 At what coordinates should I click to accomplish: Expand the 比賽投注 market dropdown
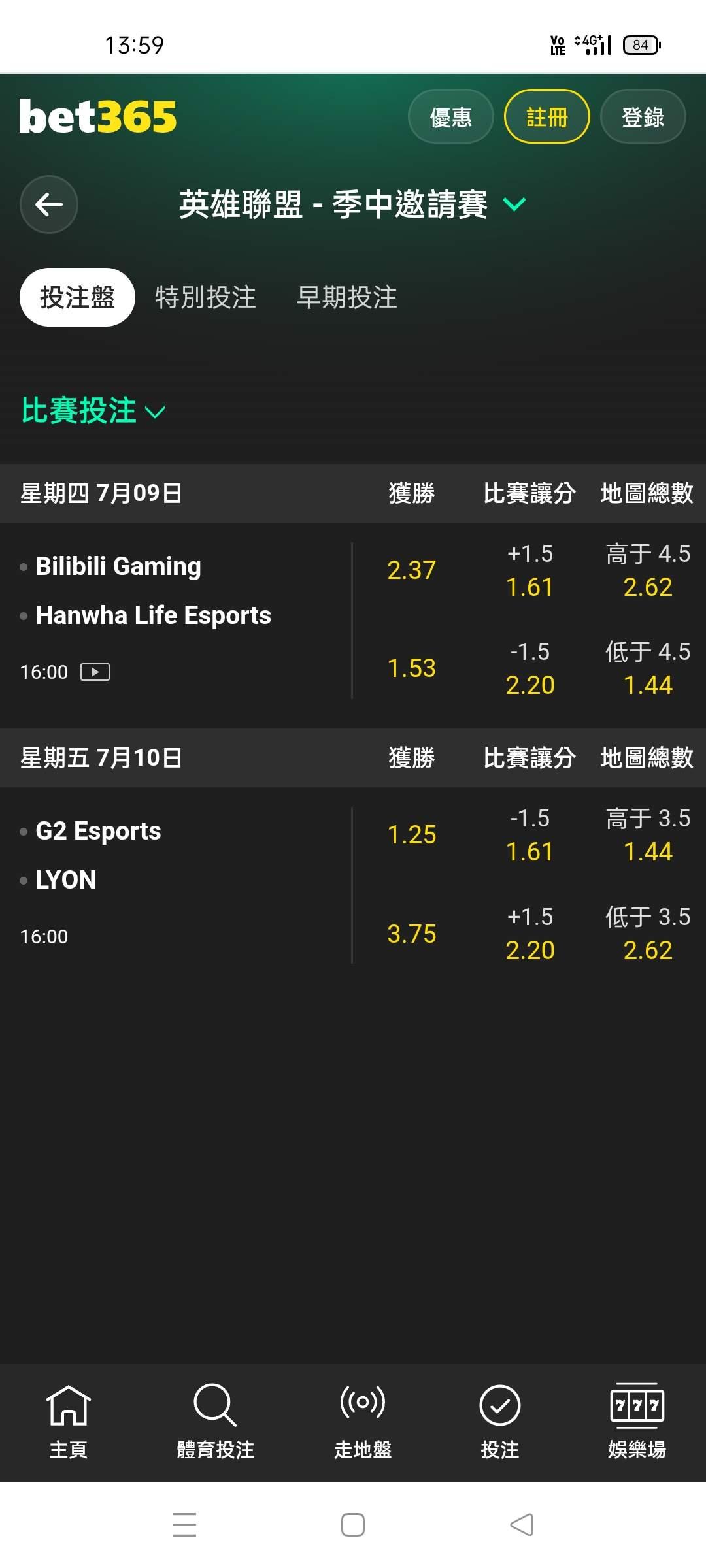[x=93, y=411]
